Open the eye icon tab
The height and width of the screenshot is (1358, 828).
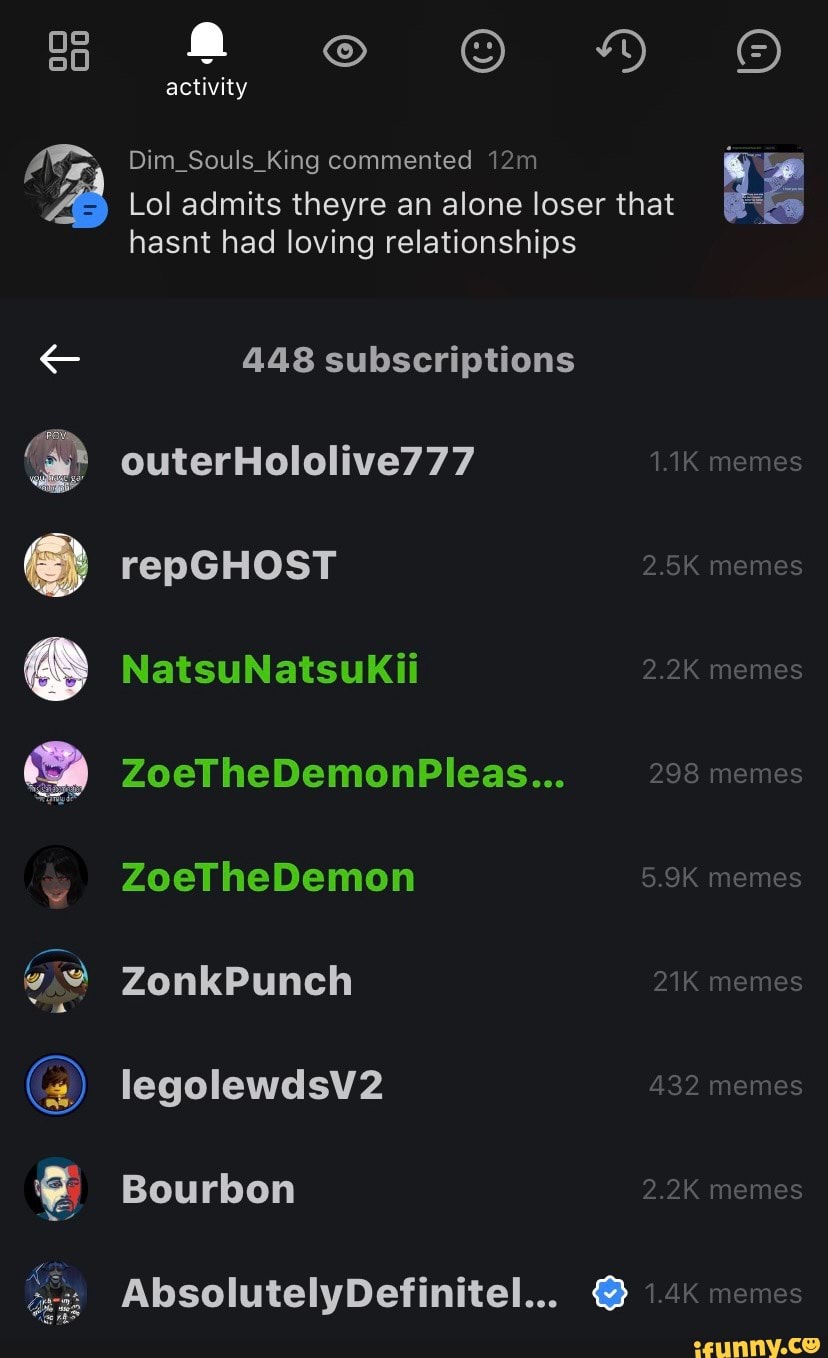345,51
